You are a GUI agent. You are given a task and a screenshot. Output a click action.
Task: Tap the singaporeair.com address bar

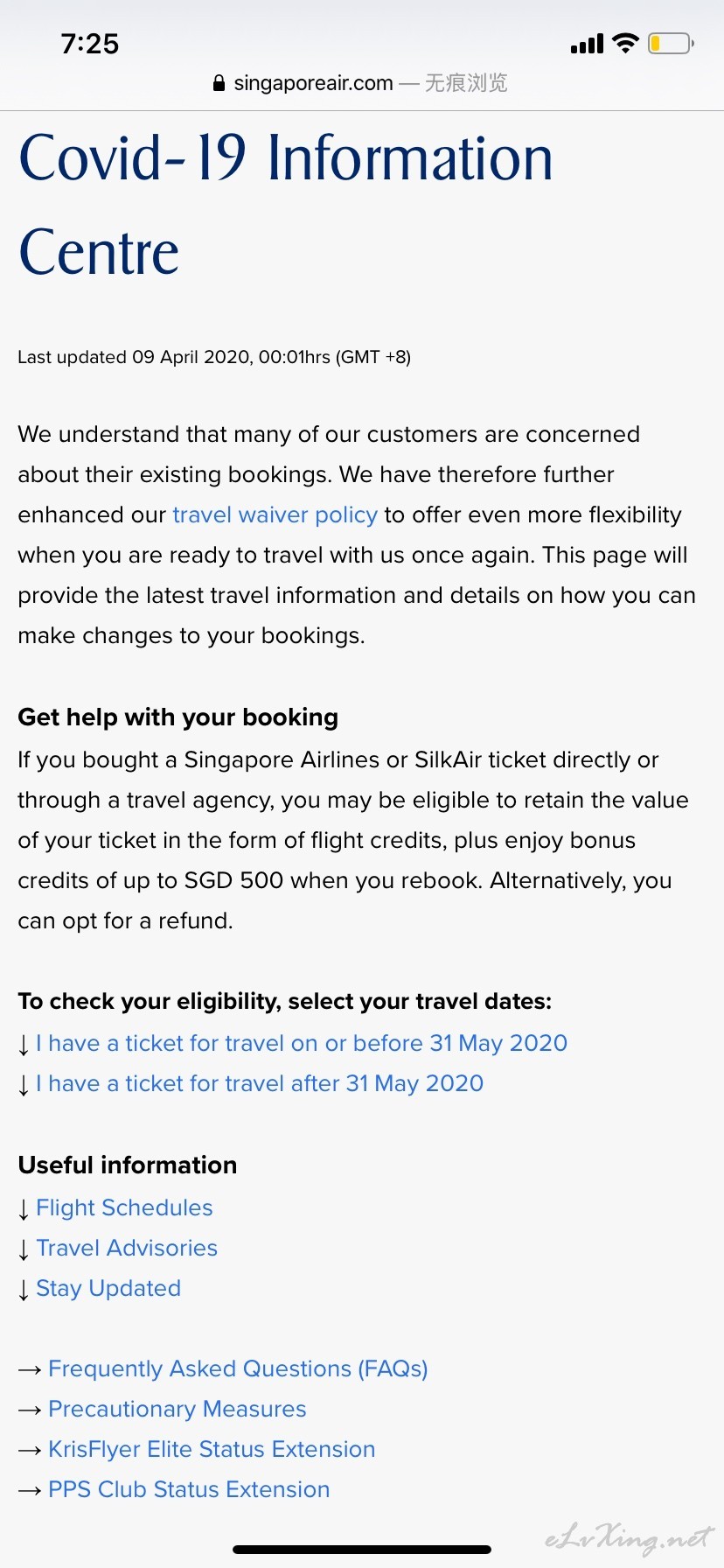pyautogui.click(x=360, y=83)
